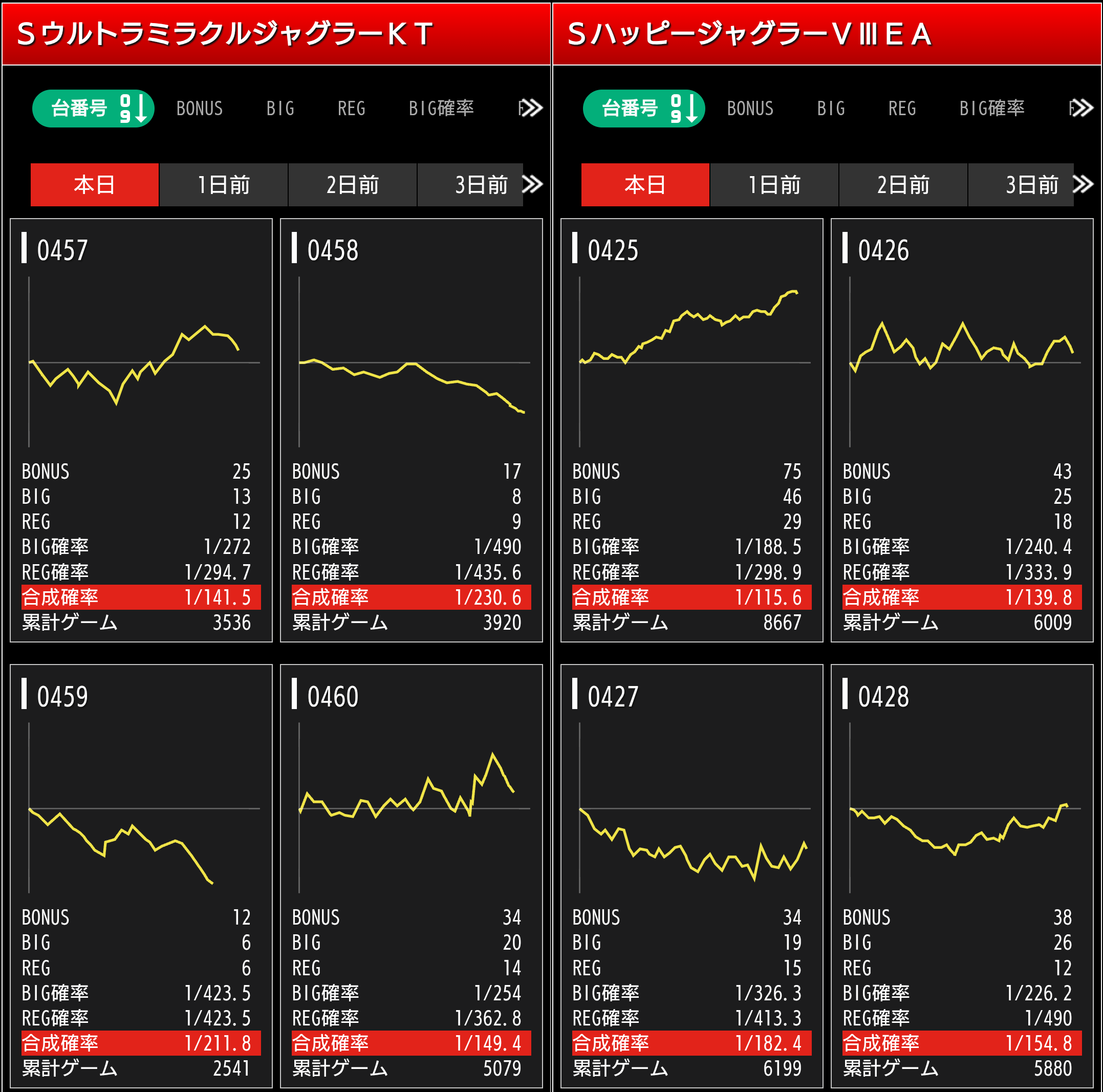The image size is (1103, 1092).
Task: Sort Ultra Miracle Juggler machines by BIG確率
Action: point(441,109)
